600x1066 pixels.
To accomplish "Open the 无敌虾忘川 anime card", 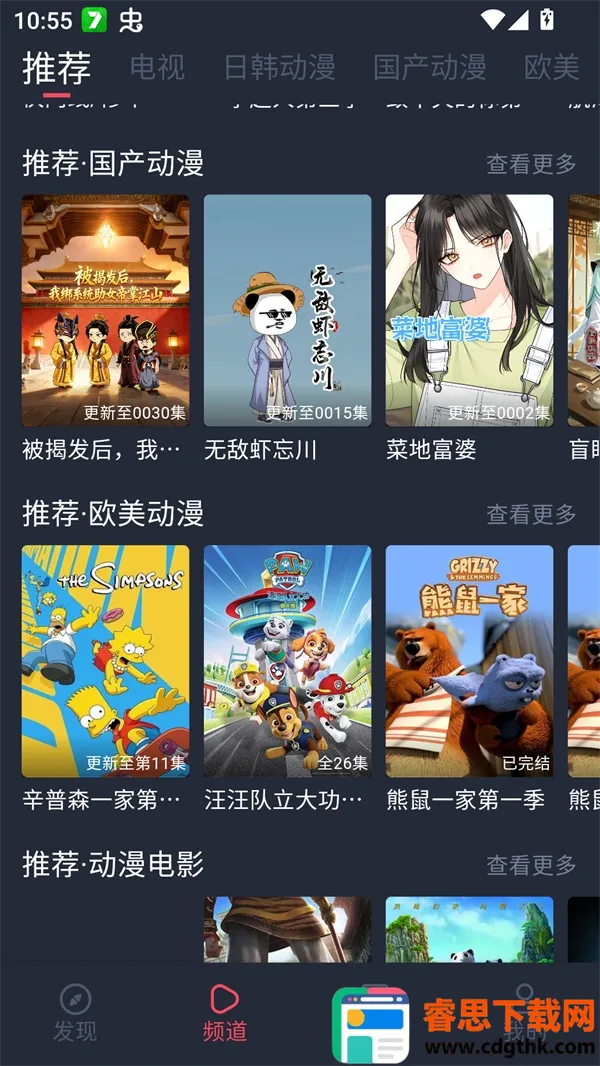I will click(x=287, y=311).
